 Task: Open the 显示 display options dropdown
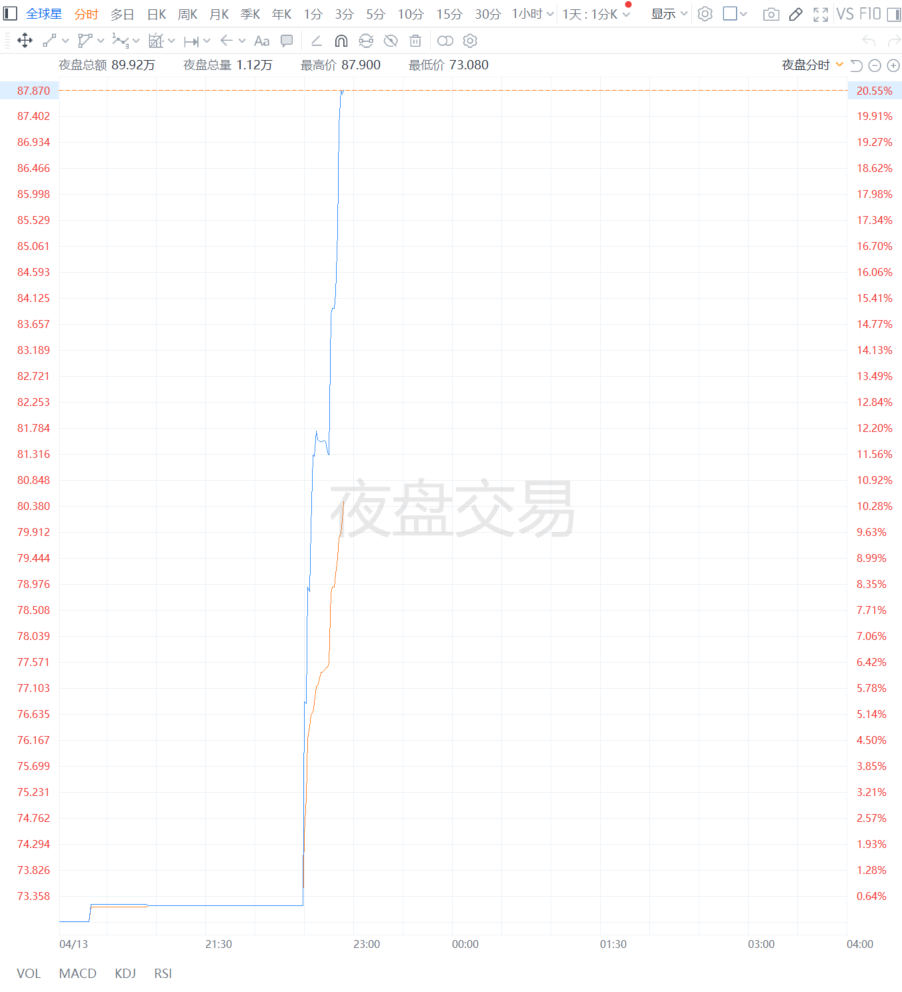(x=669, y=14)
